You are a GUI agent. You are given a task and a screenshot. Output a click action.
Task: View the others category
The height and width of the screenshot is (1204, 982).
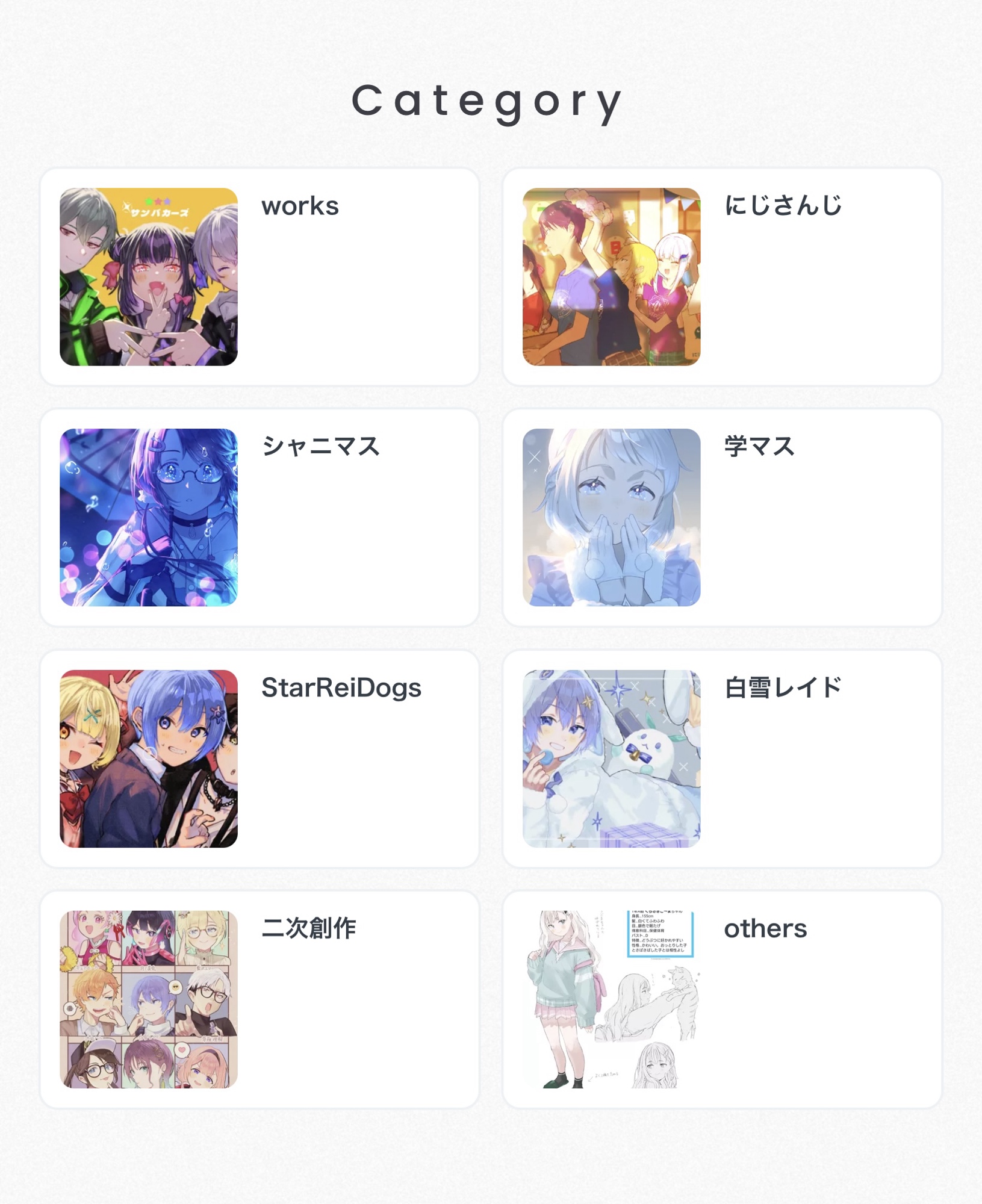(721, 999)
